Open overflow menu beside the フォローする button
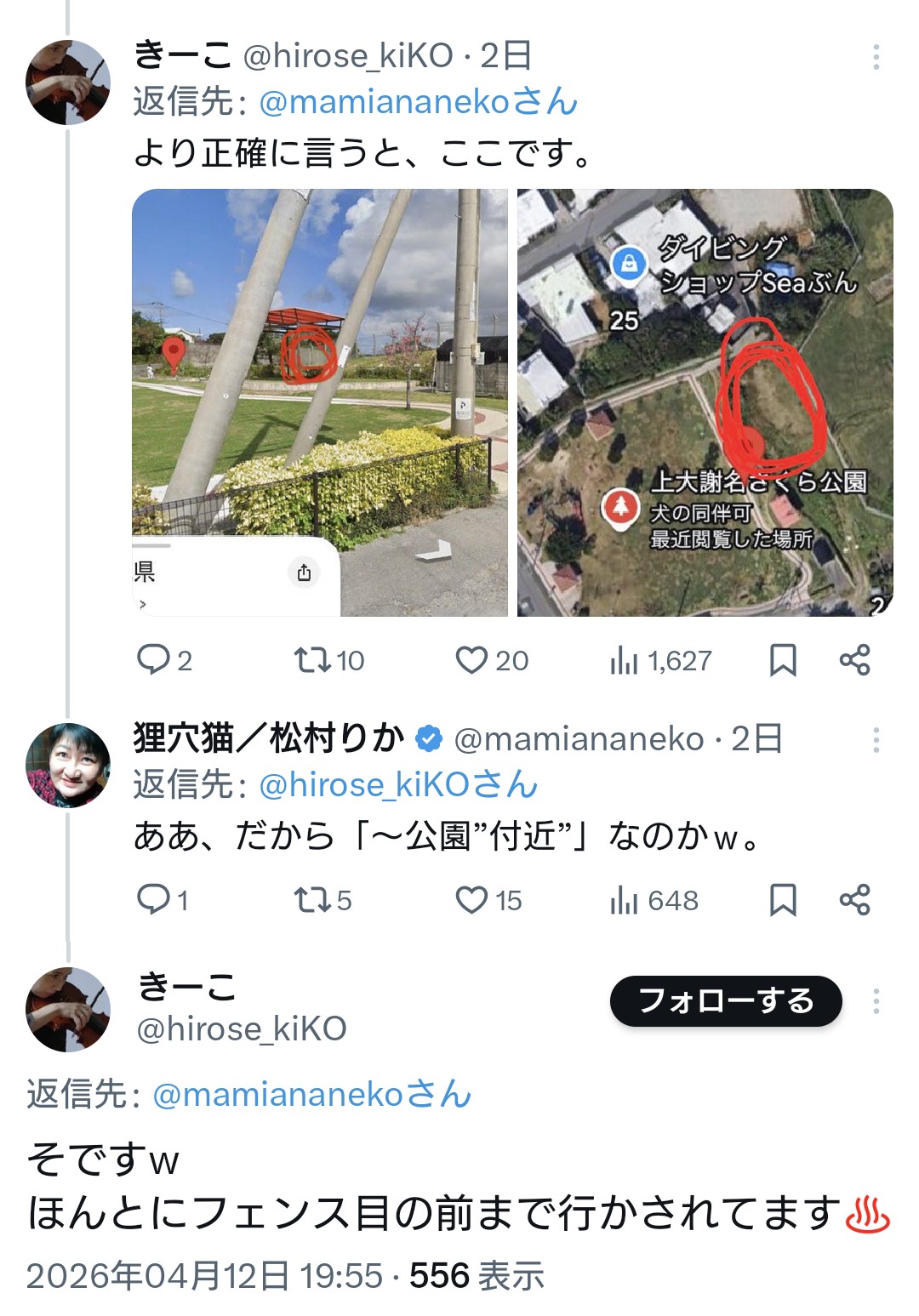The width and height of the screenshot is (919, 1316). coord(876,1001)
